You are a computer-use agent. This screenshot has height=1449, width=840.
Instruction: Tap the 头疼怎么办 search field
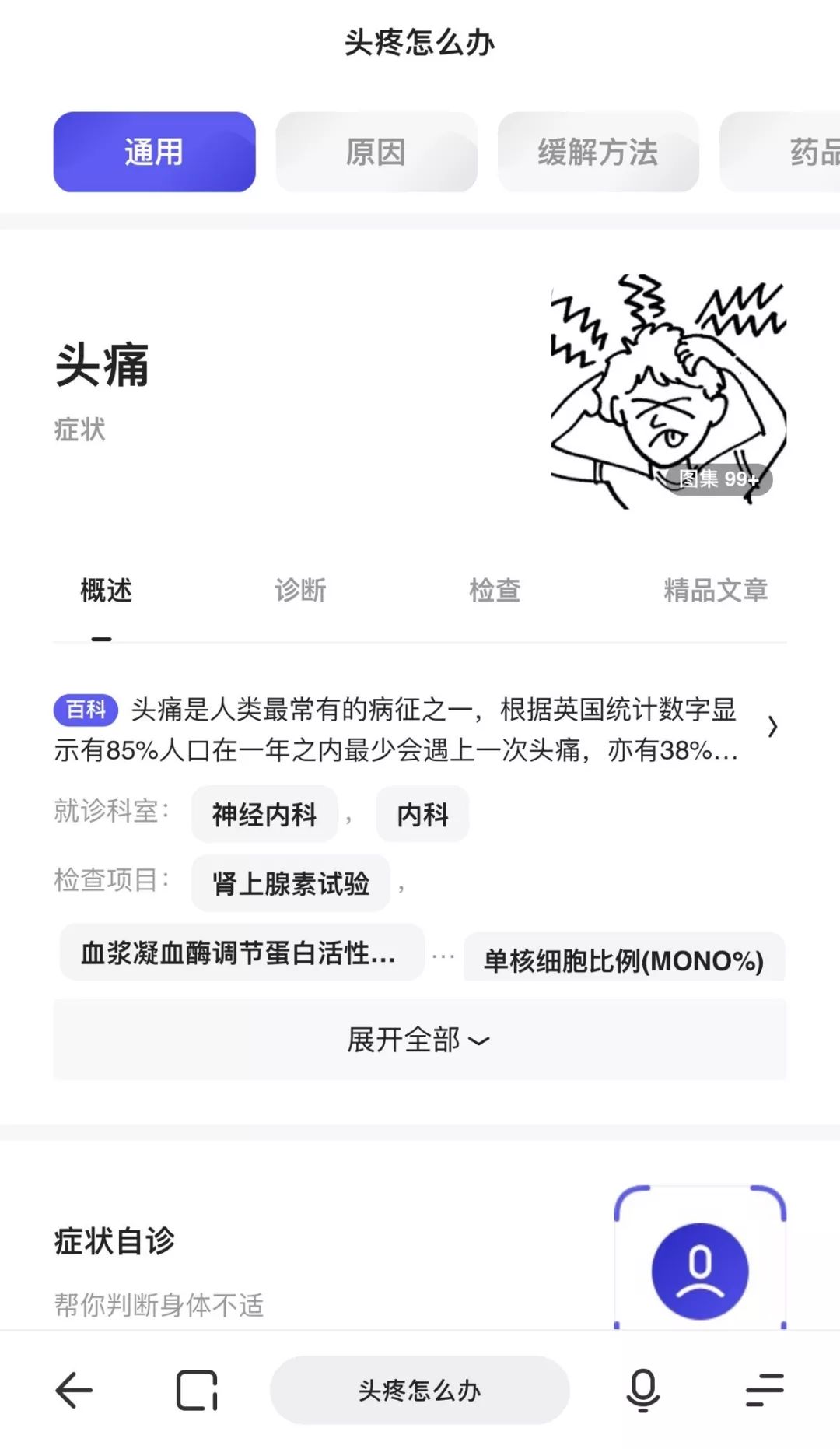[x=418, y=1390]
